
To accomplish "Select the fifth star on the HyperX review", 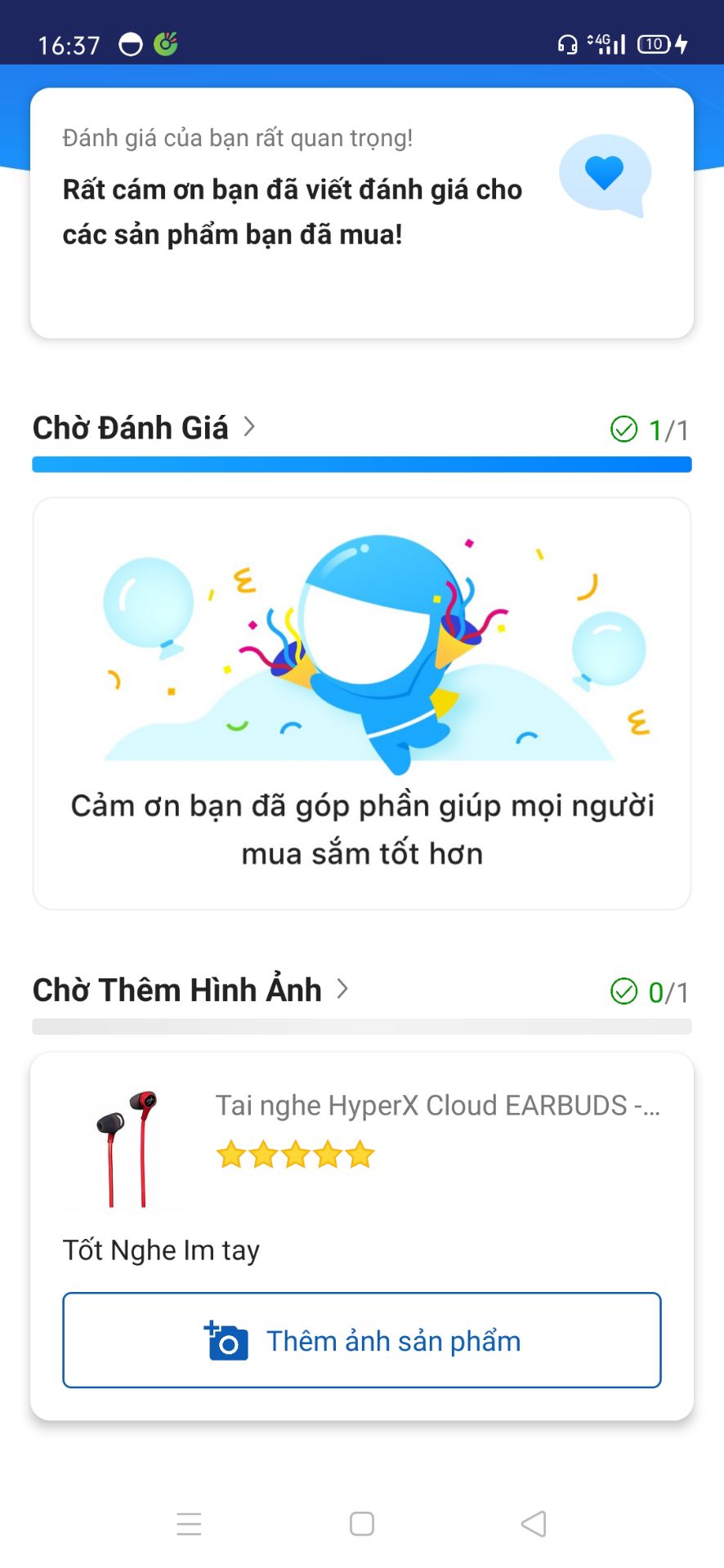I will click(360, 1155).
